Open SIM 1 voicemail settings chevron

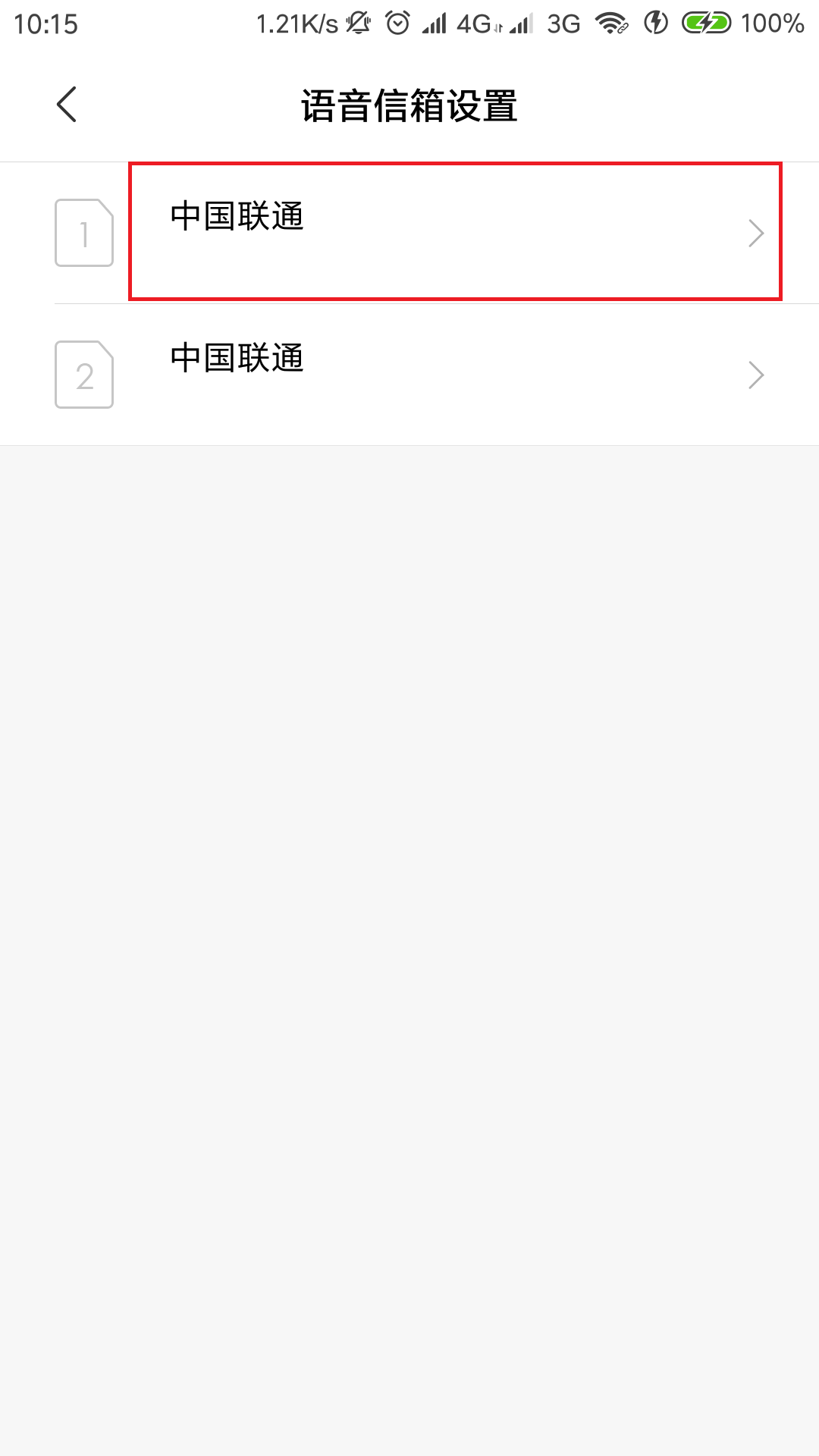coord(755,234)
